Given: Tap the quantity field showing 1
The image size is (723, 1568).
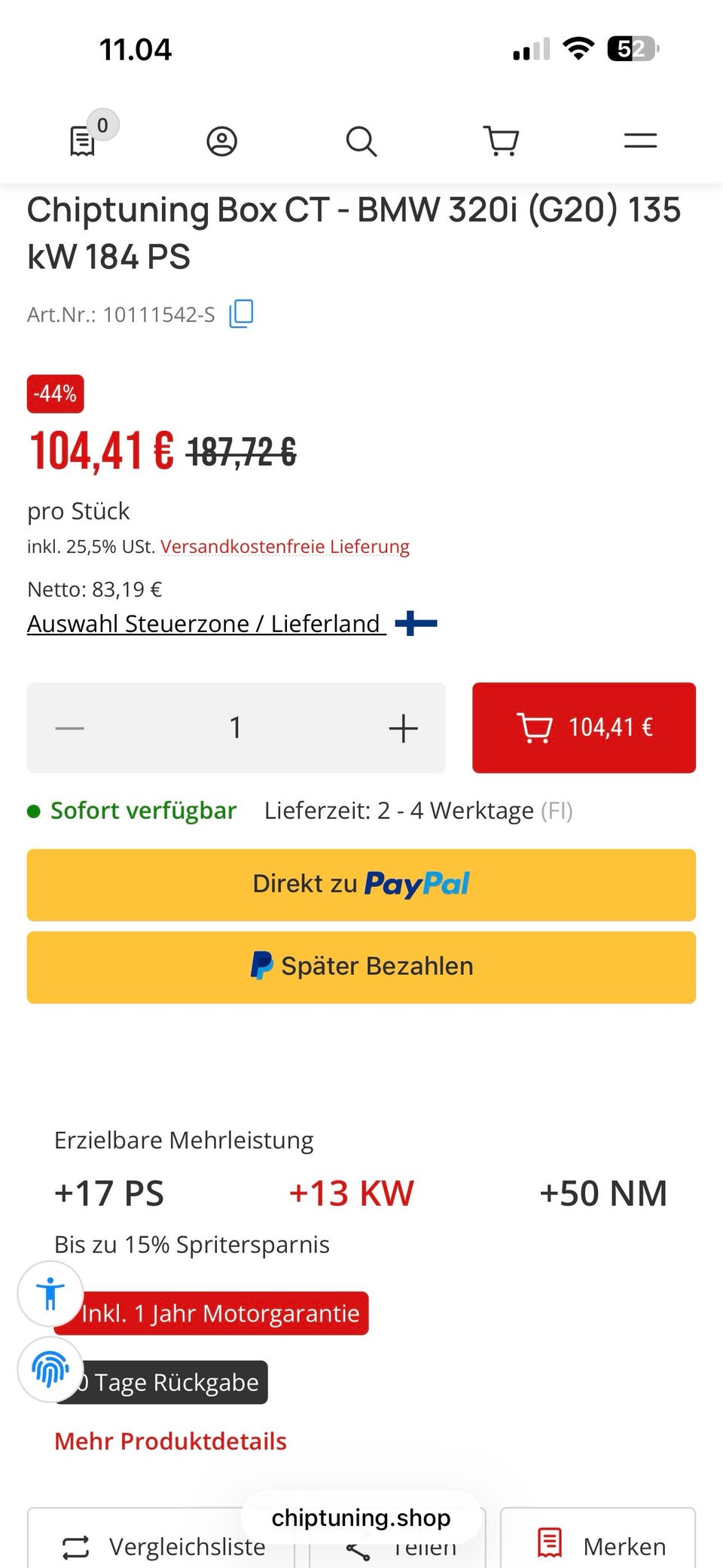Looking at the screenshot, I should point(236,728).
